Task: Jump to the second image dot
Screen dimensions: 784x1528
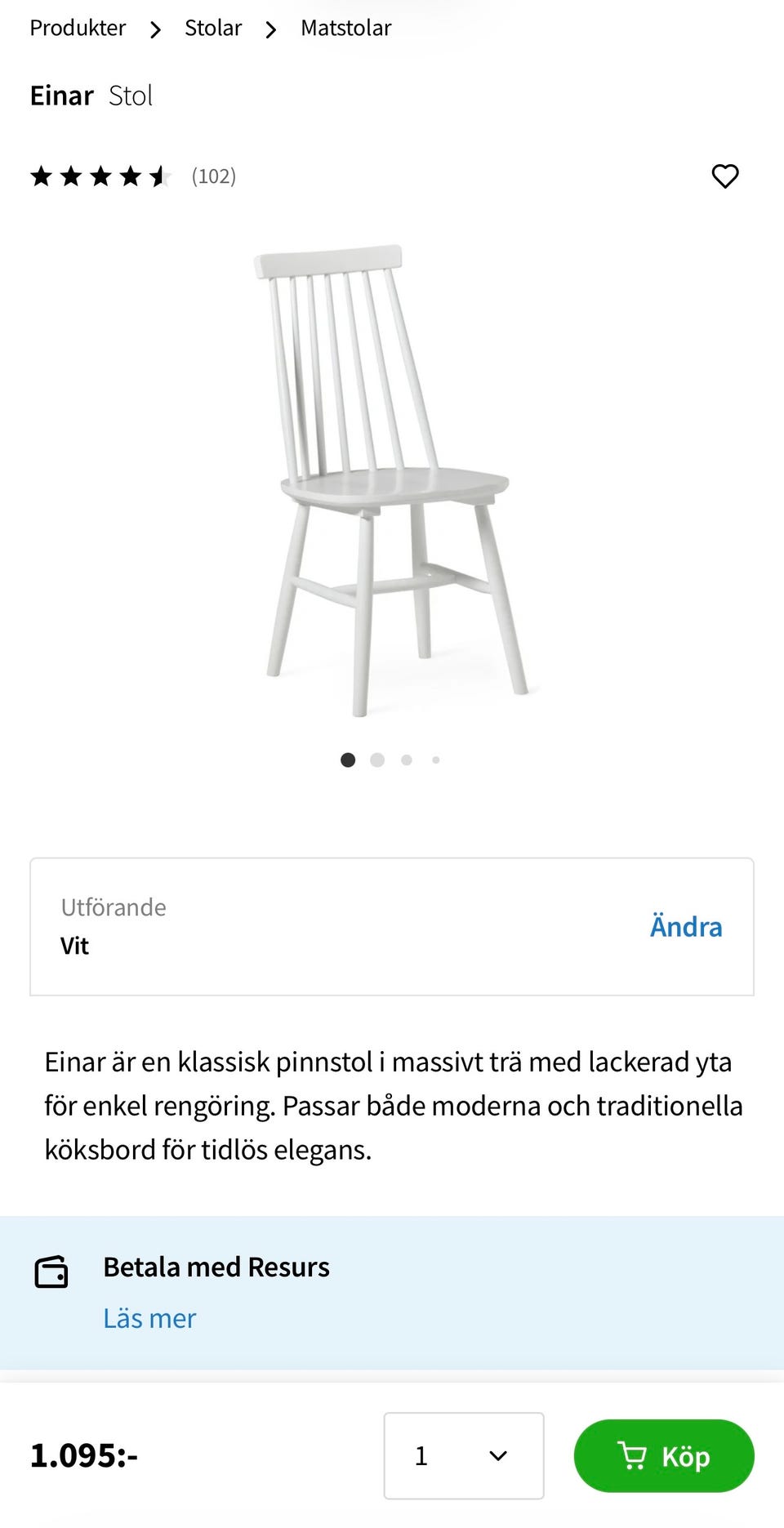Action: tap(377, 760)
